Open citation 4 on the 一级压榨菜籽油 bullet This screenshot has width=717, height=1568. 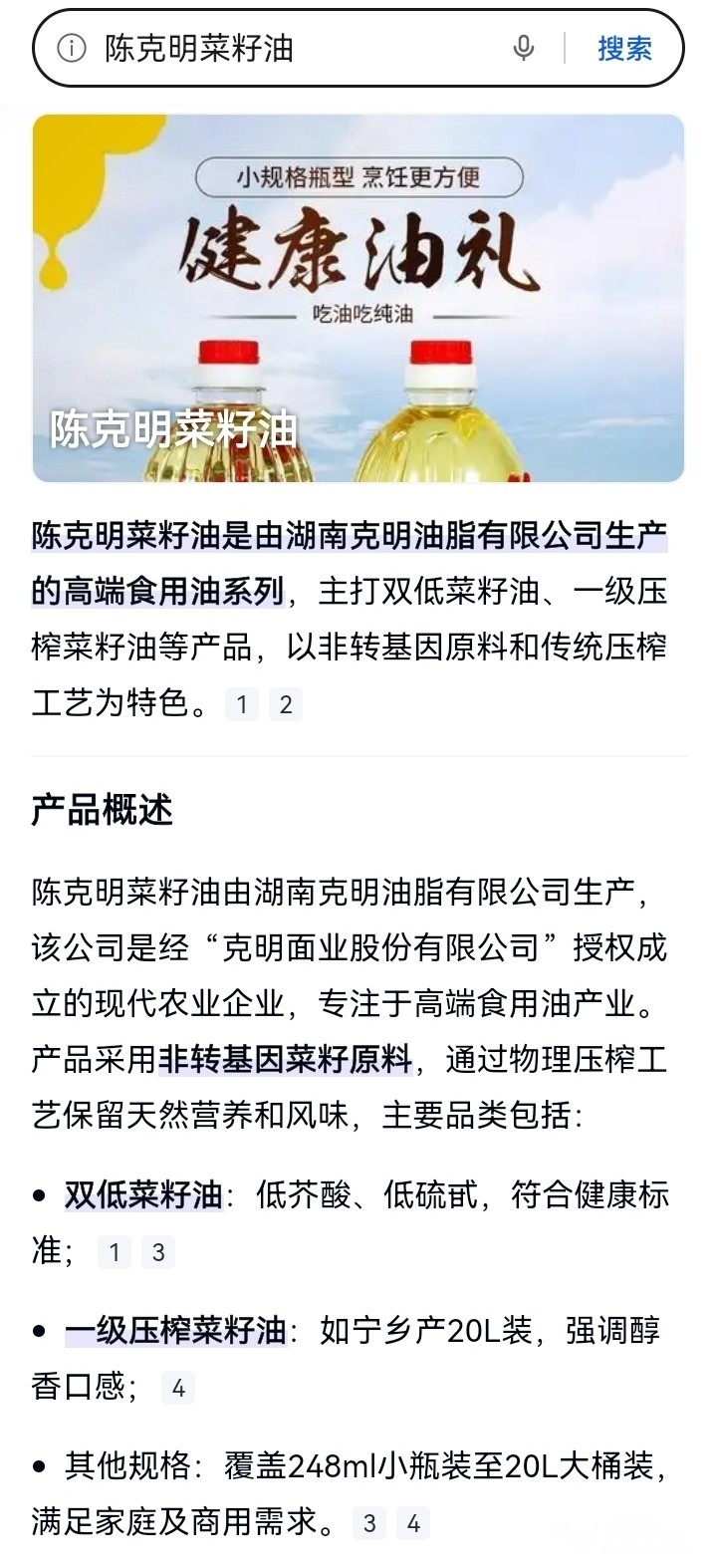pyautogui.click(x=178, y=1388)
